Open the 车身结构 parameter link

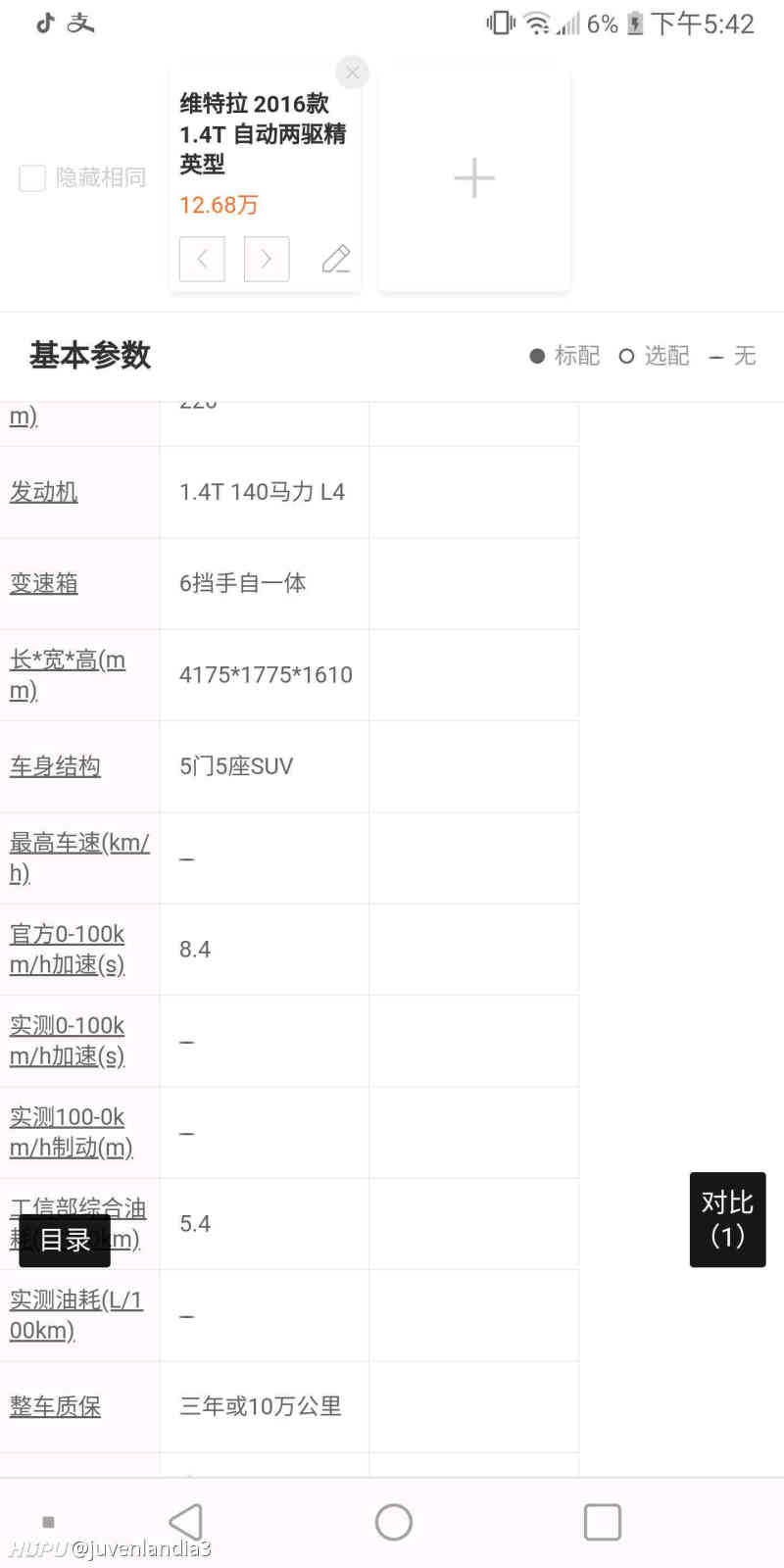(x=55, y=766)
